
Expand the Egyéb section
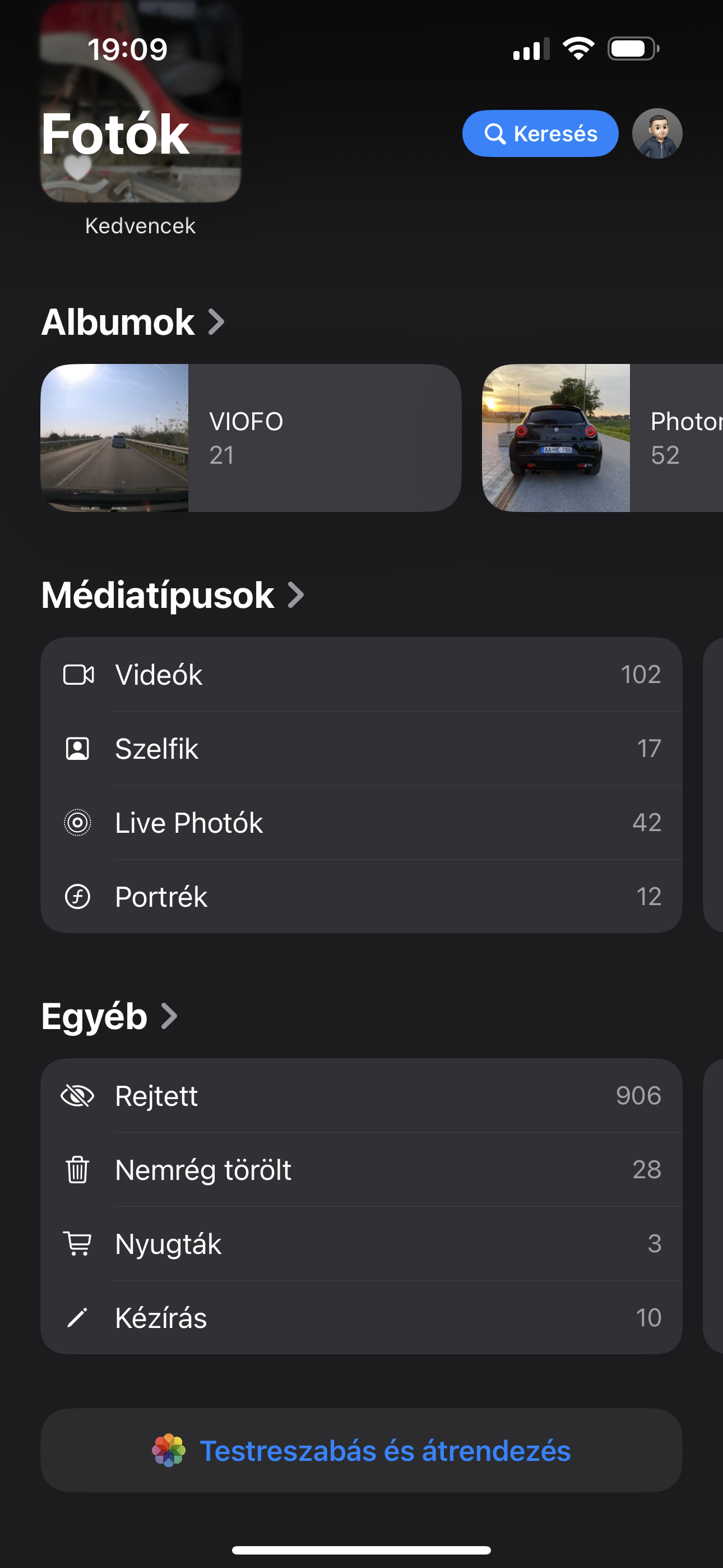click(x=109, y=1016)
